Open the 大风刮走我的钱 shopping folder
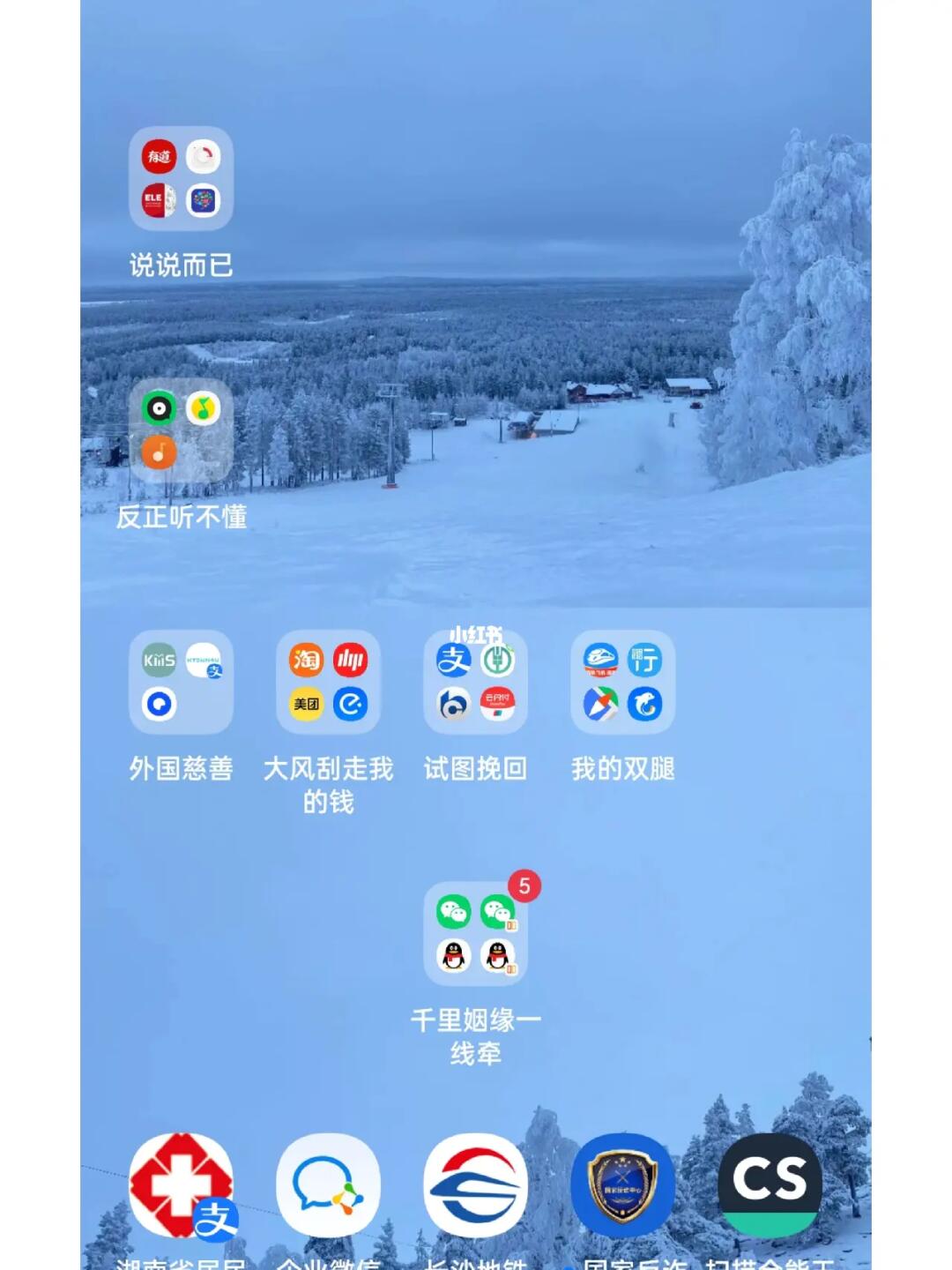Image resolution: width=952 pixels, height=1270 pixels. click(328, 682)
